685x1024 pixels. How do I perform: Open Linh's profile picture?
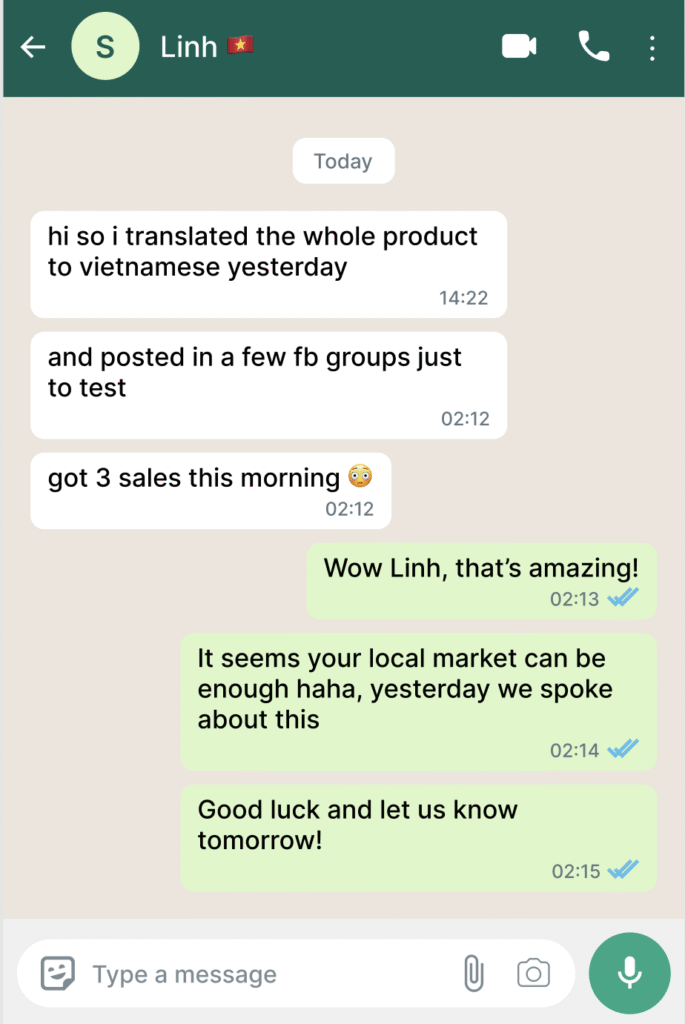point(104,47)
